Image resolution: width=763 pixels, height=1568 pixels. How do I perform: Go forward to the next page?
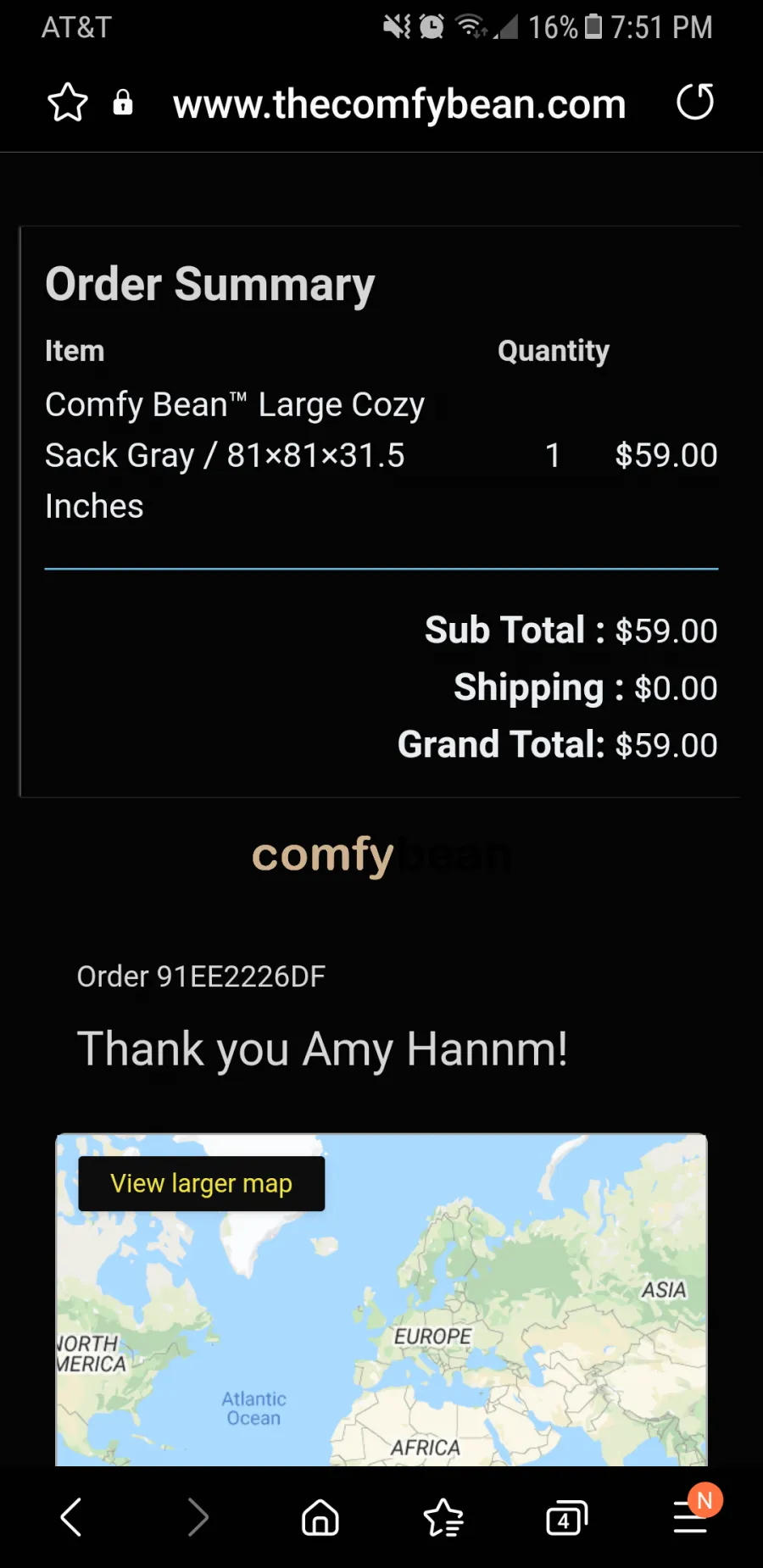pos(198,1517)
